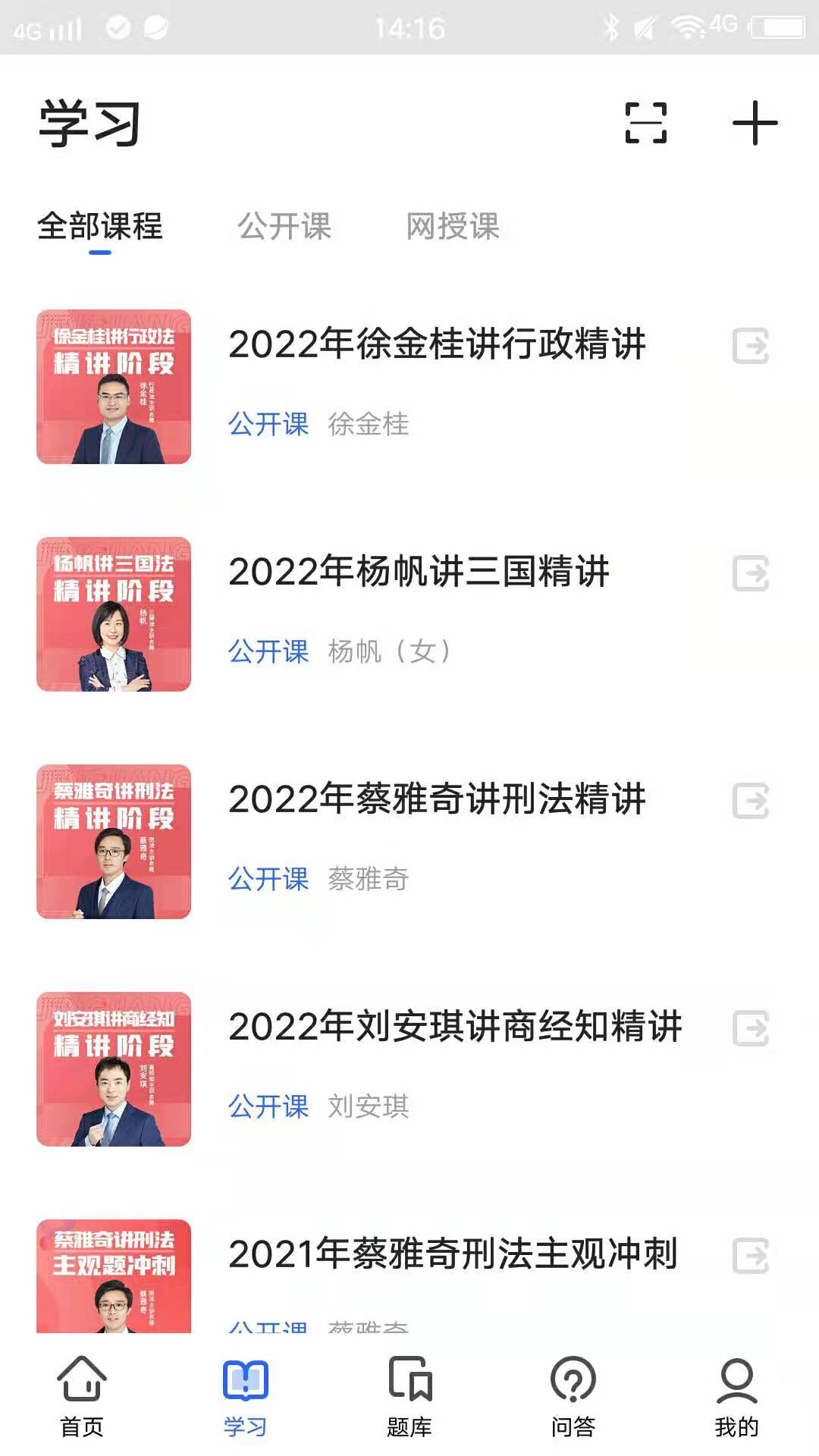Click the share icon beside 2022年杨帆讲三国精讲

750,573
